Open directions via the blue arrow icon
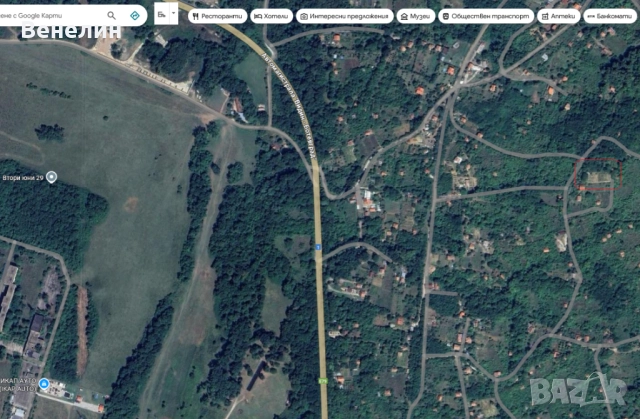This screenshot has height=419, width=640. pyautogui.click(x=135, y=15)
